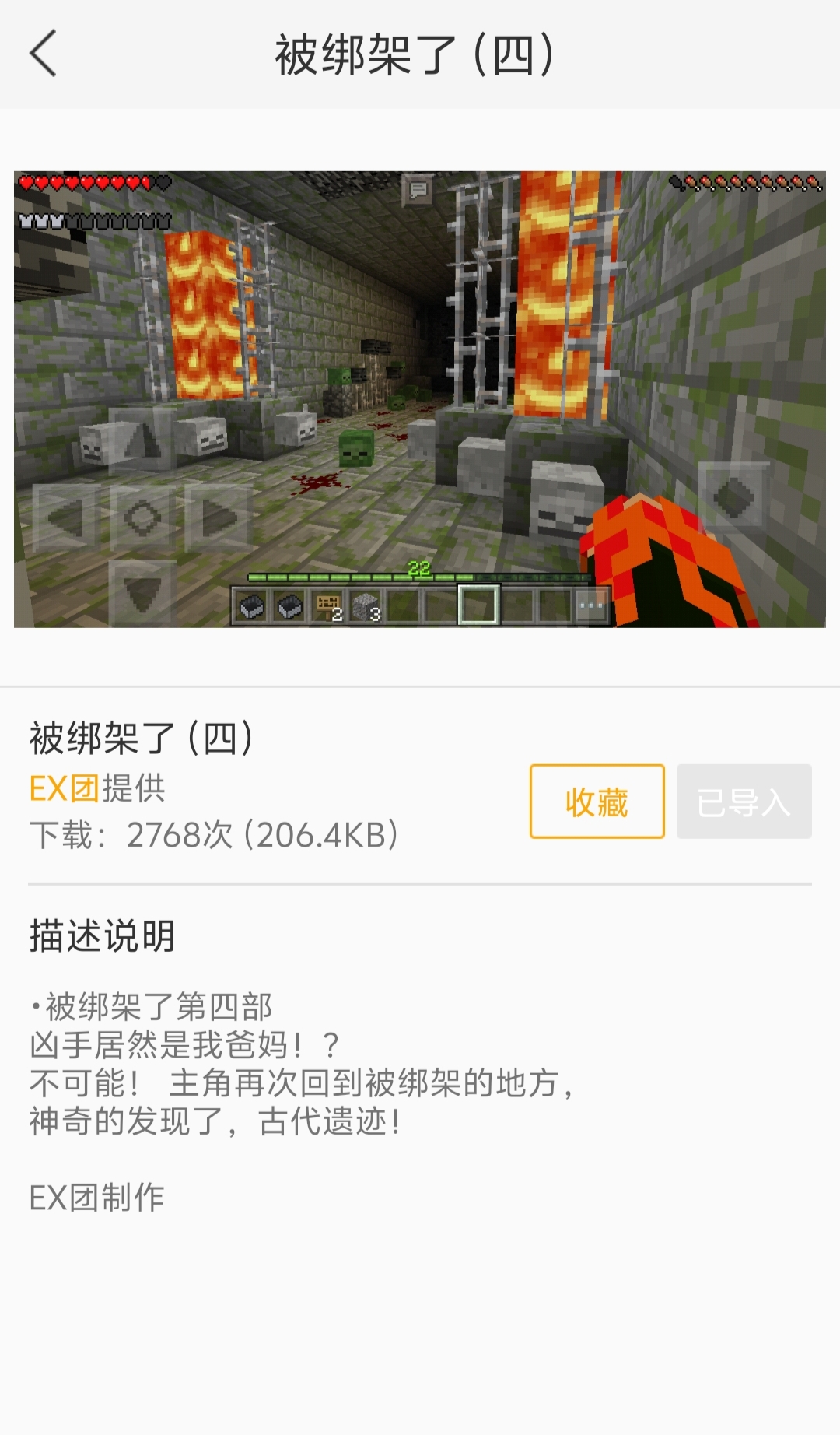The width and height of the screenshot is (840, 1435).
Task: Tap the 收藏 button to favorite this map
Action: [597, 802]
